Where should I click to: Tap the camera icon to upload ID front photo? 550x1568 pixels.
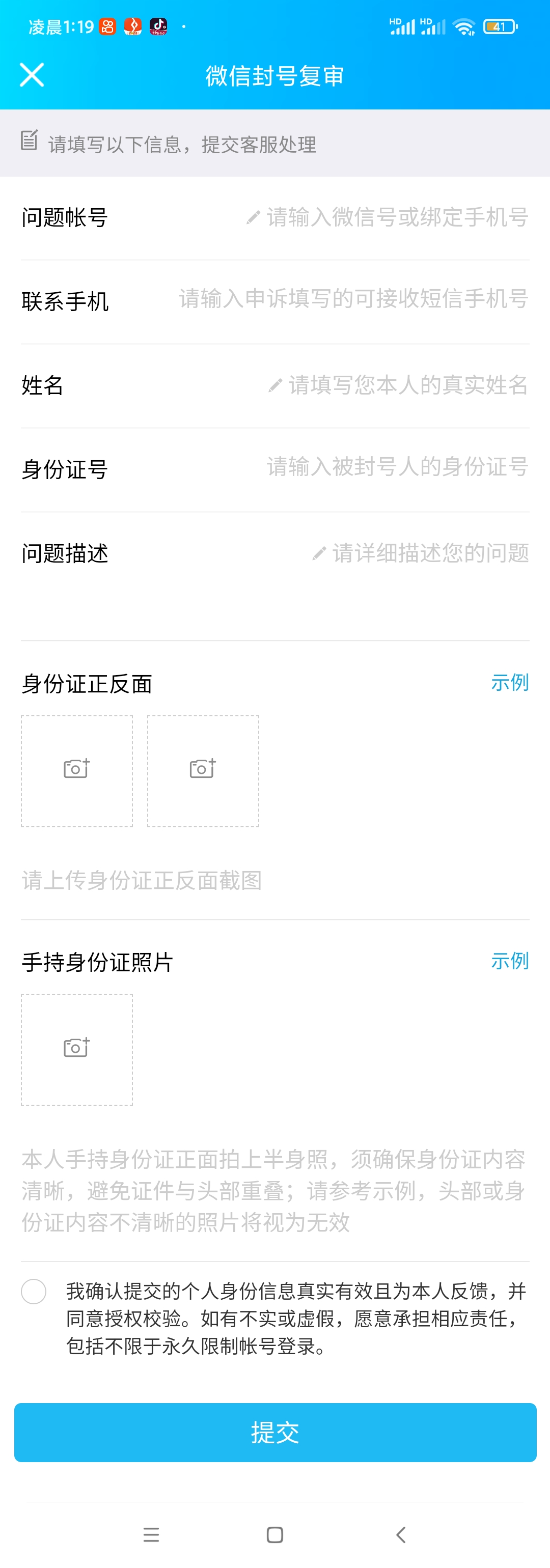click(x=75, y=768)
